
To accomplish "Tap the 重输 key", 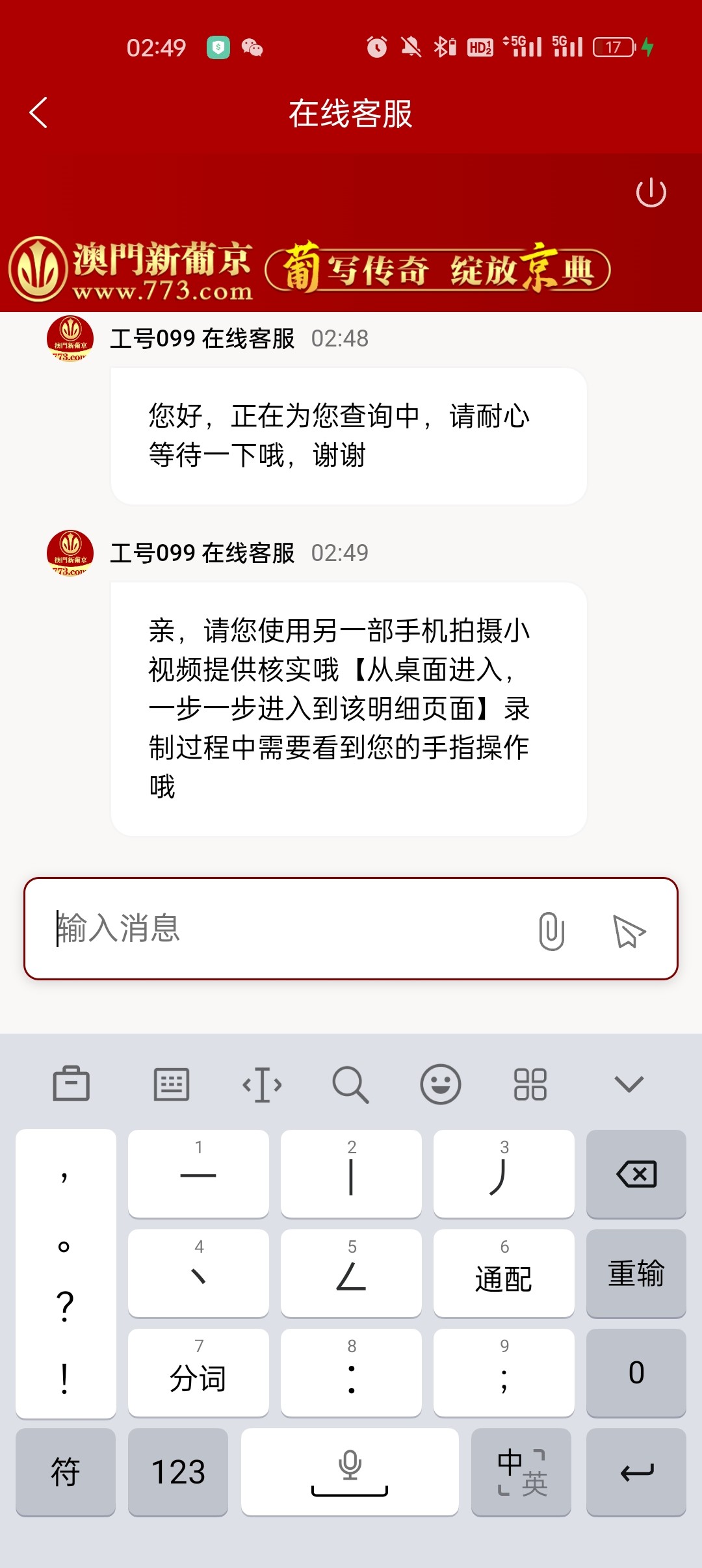I will (x=636, y=1274).
